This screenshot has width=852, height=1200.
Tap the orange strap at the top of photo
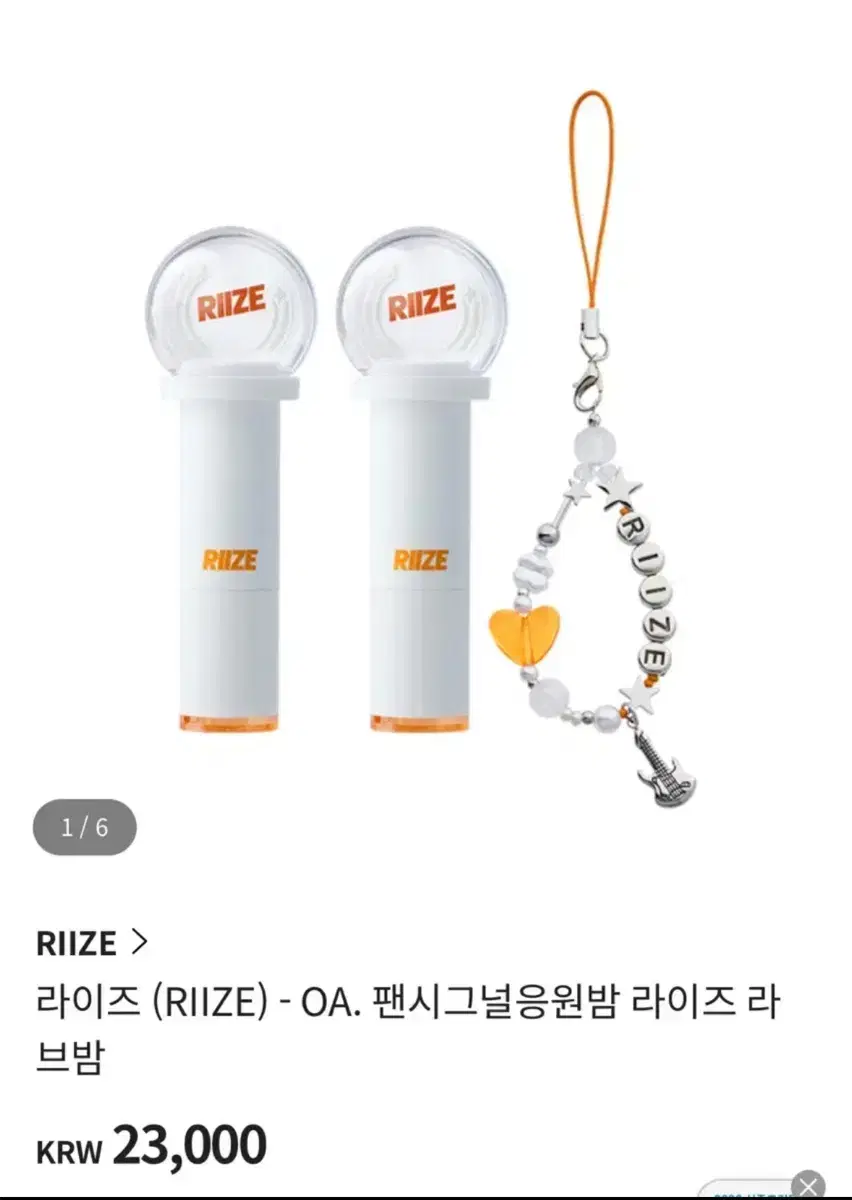(592, 150)
